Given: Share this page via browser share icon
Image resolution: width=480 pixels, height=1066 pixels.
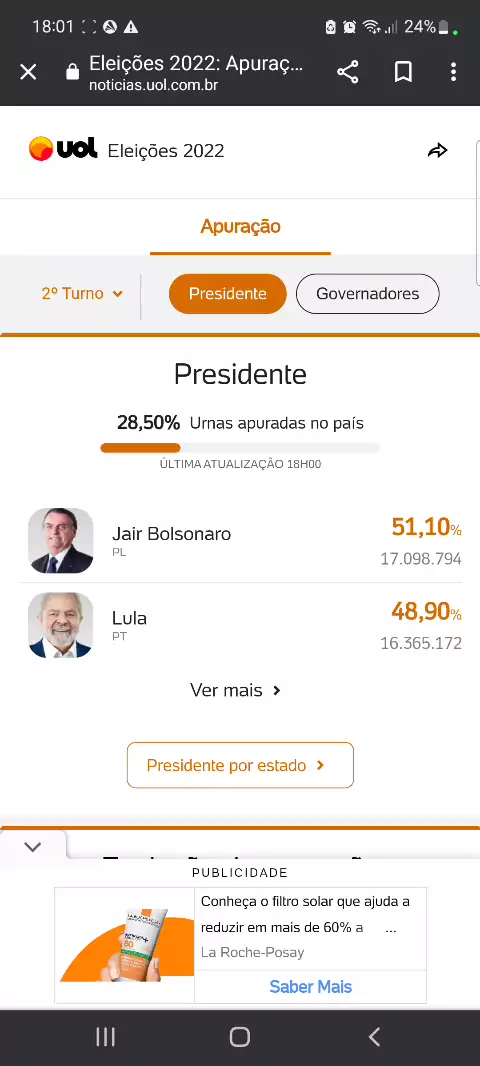Looking at the screenshot, I should click(x=347, y=72).
